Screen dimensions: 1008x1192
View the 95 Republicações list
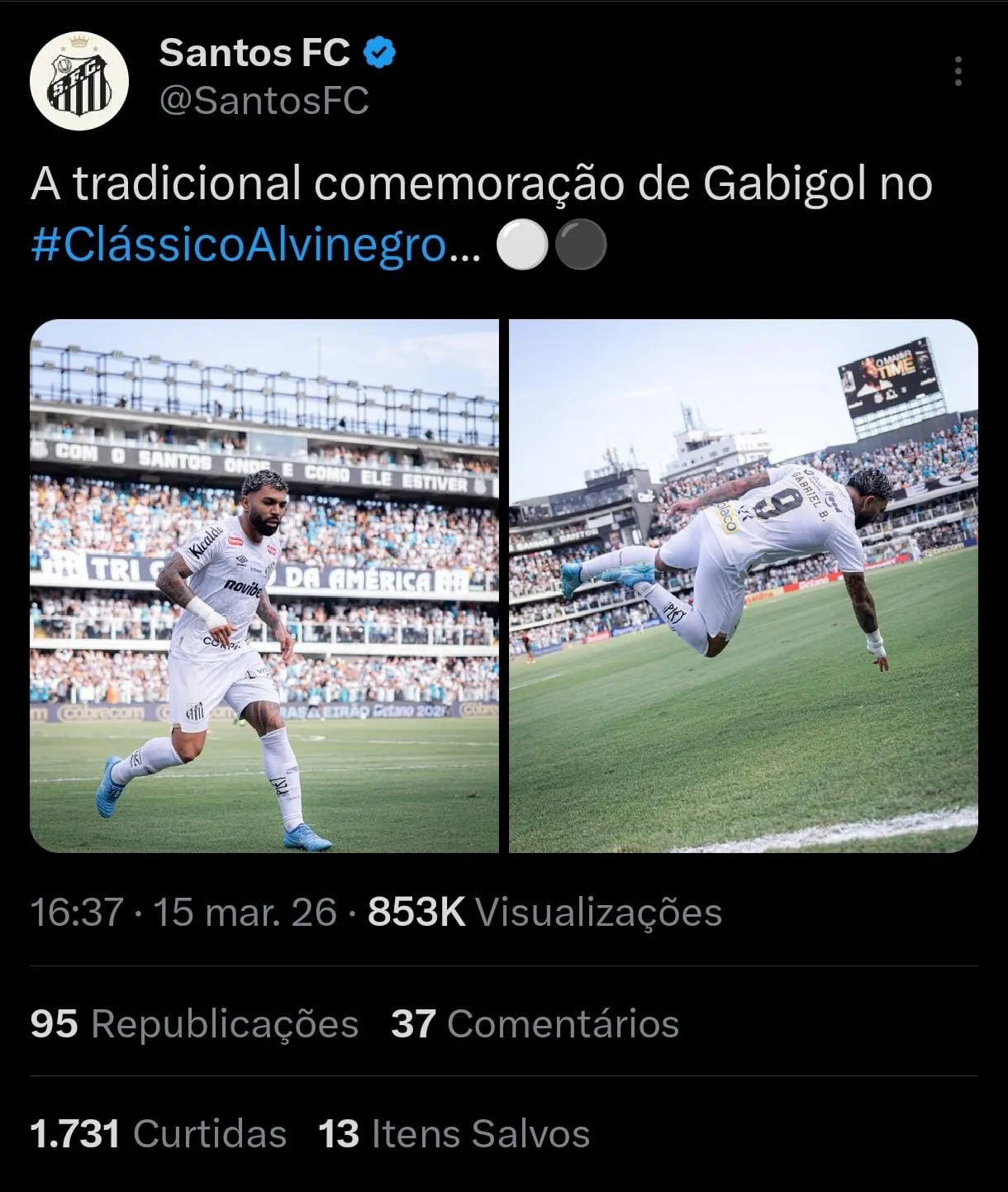pyautogui.click(x=194, y=1023)
